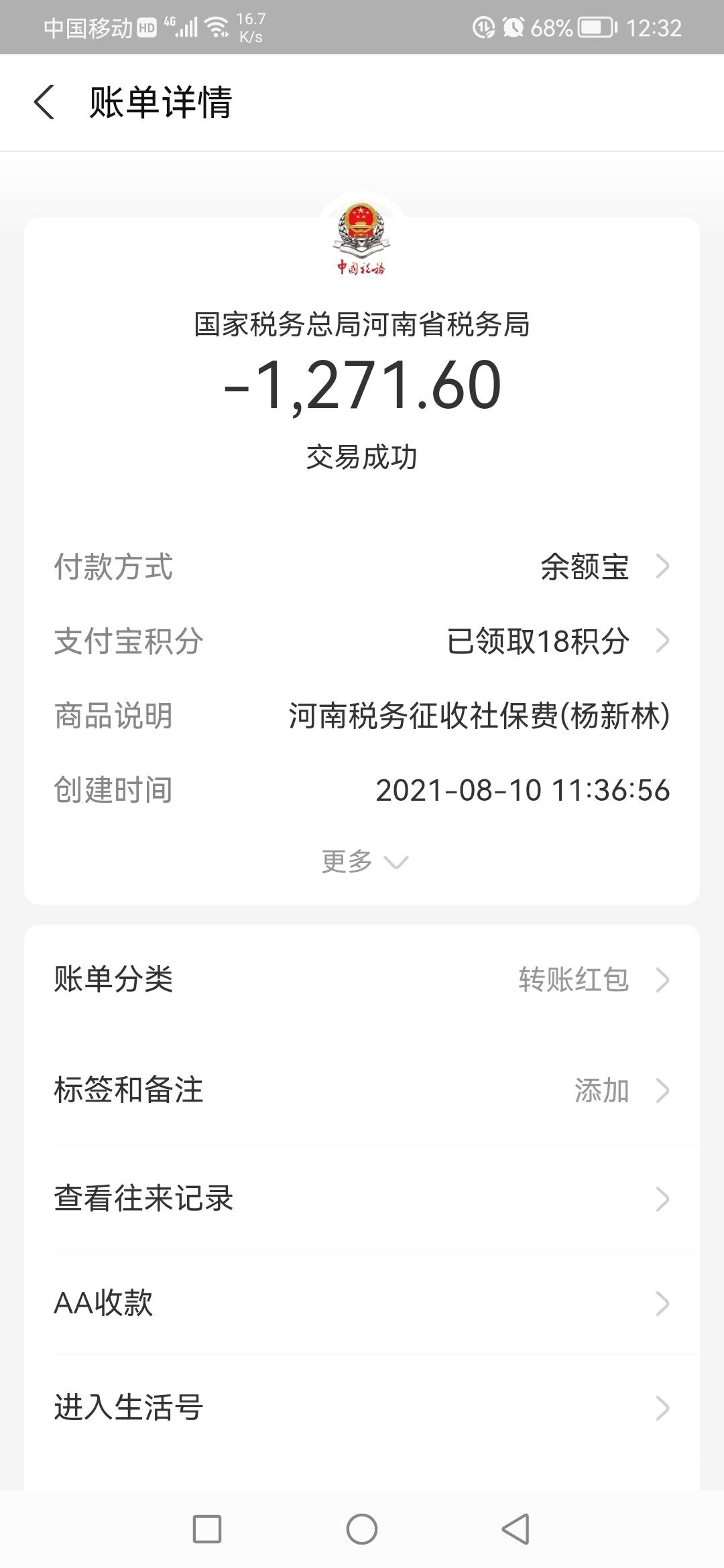724x1568 pixels.
Task: Start an AA收款 request
Action: tap(362, 1303)
